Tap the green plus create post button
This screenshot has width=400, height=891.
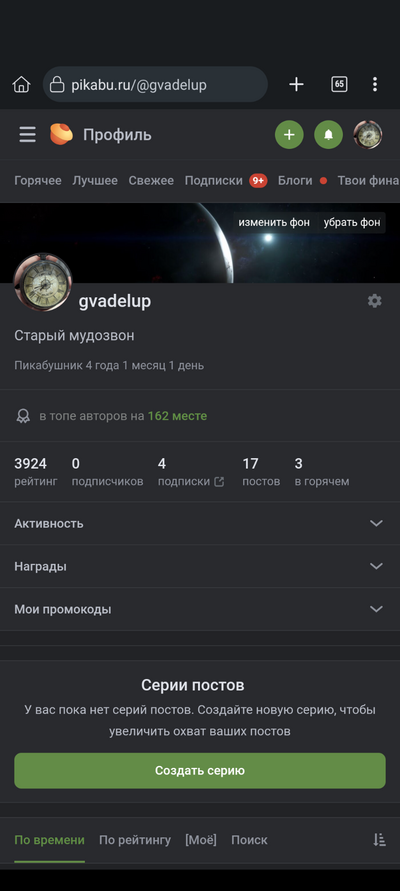289,135
